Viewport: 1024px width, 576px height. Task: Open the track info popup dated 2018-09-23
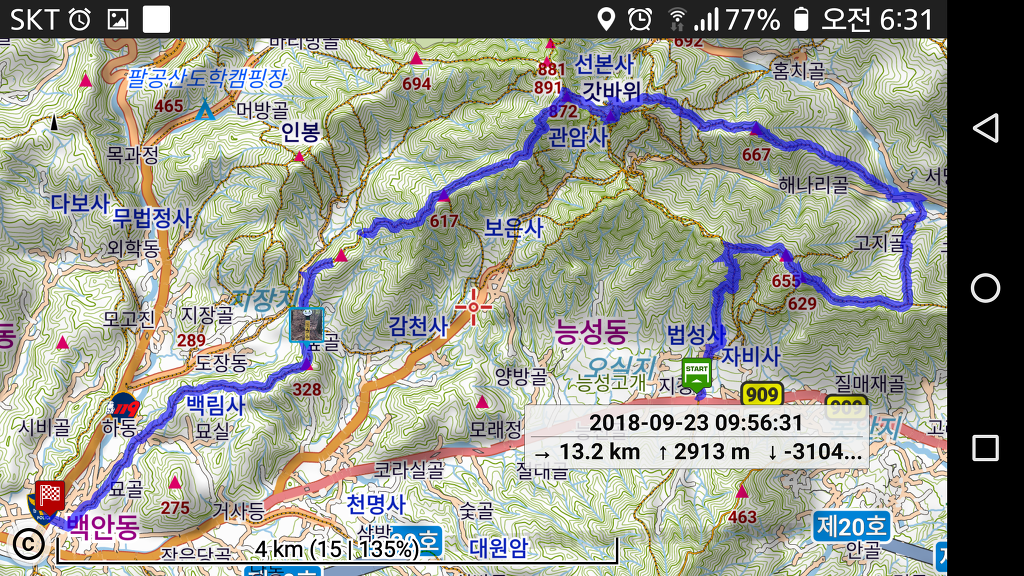696,437
